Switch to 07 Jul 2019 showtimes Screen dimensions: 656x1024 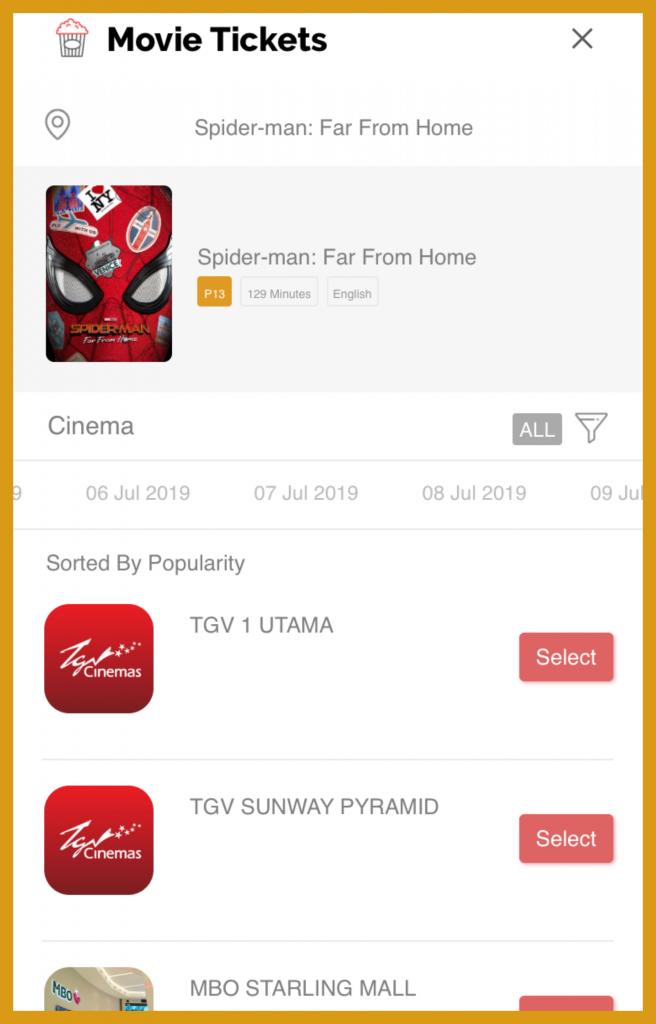tap(306, 493)
